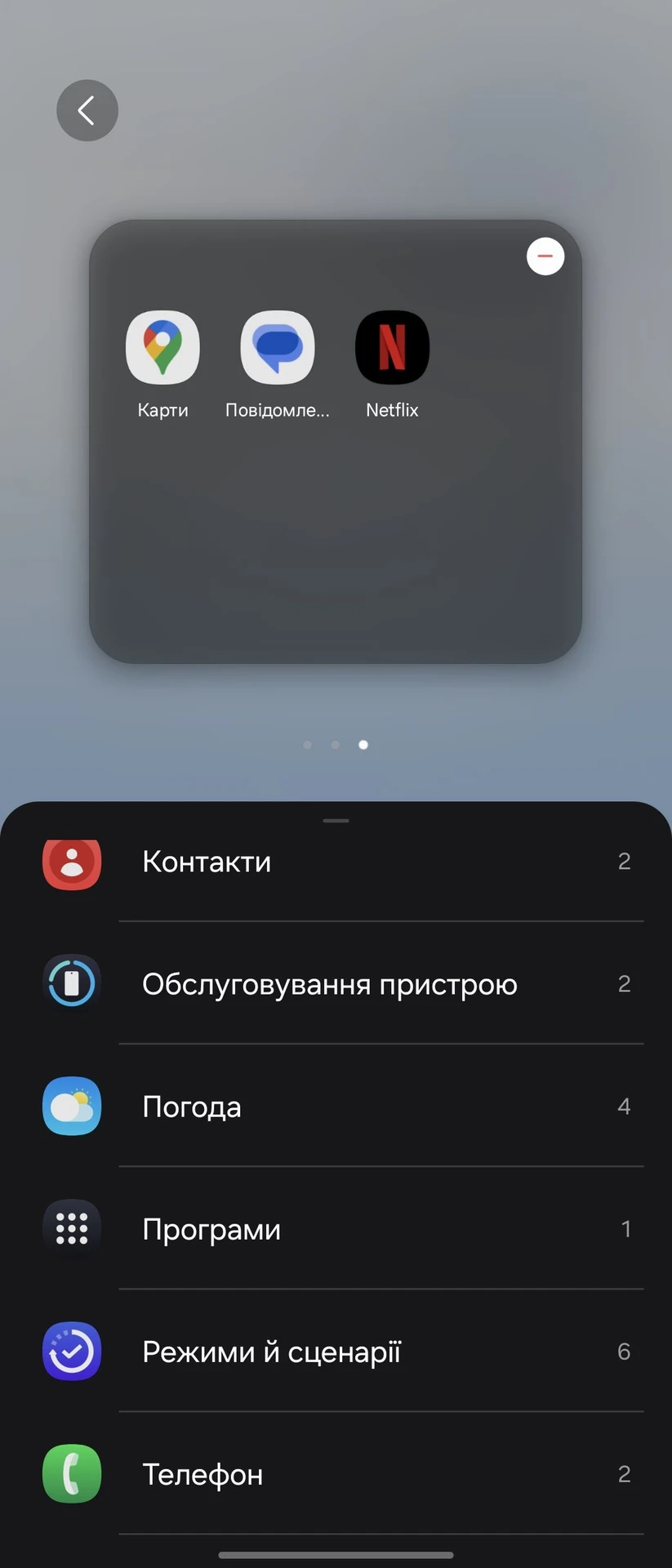Open Контакти widgets list
672x1568 pixels.
pos(336,862)
